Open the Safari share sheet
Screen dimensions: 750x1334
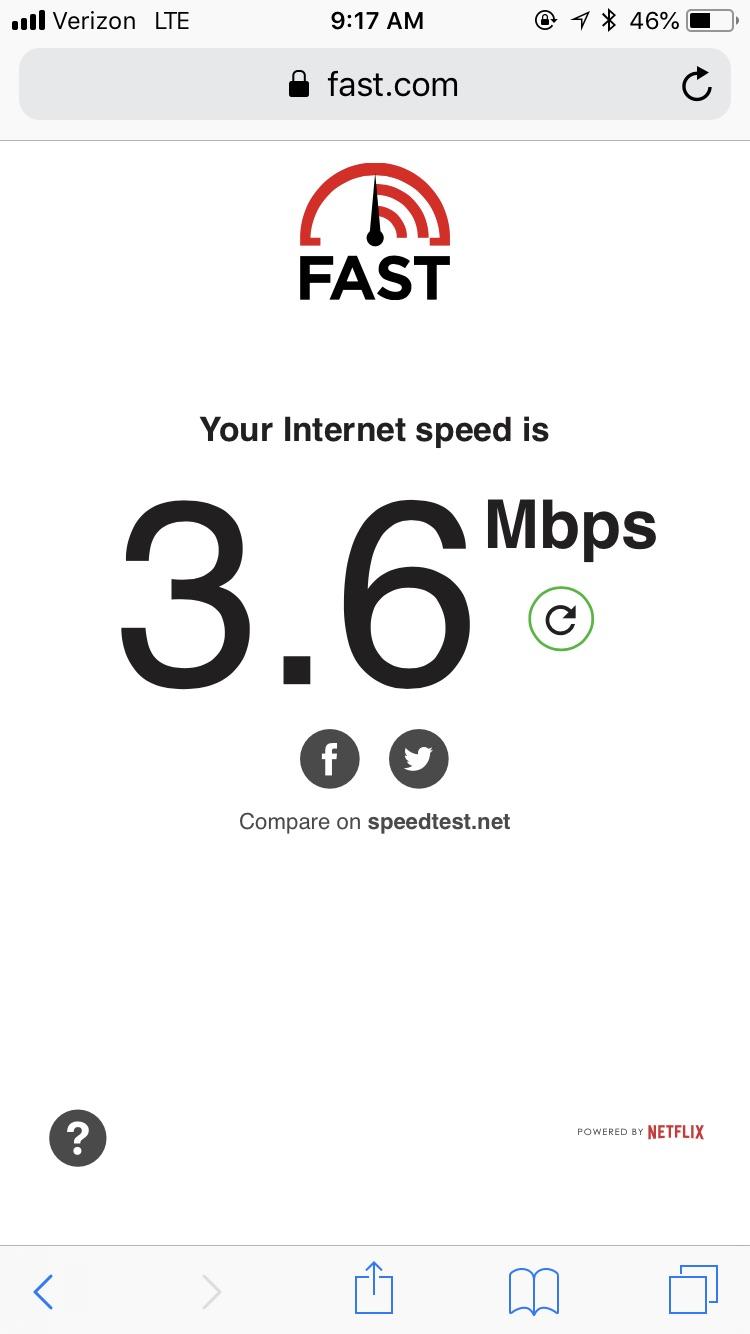pyautogui.click(x=373, y=1289)
